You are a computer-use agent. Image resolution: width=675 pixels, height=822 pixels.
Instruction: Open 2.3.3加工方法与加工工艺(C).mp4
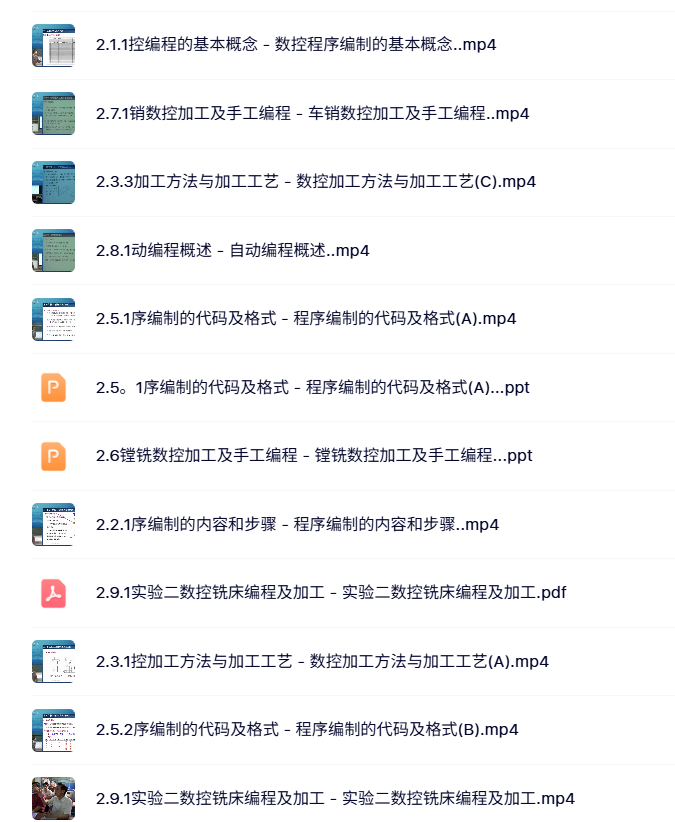tap(316, 182)
